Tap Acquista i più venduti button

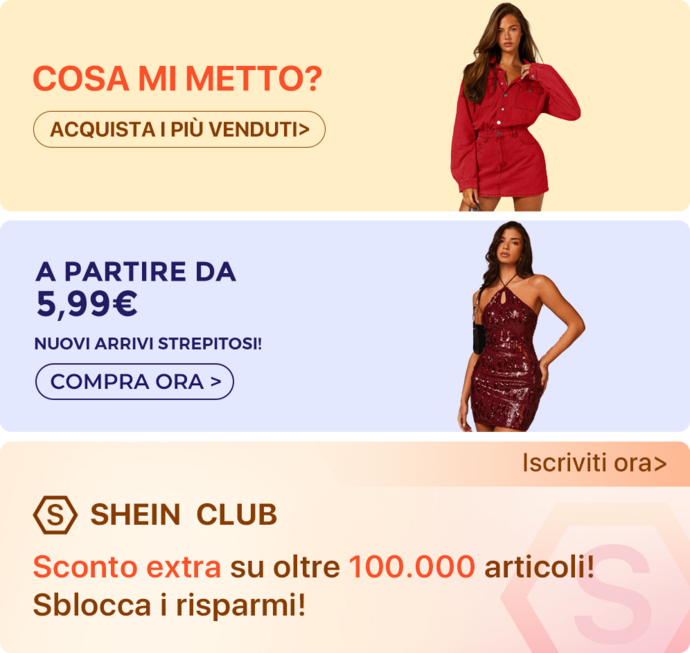pyautogui.click(x=179, y=129)
